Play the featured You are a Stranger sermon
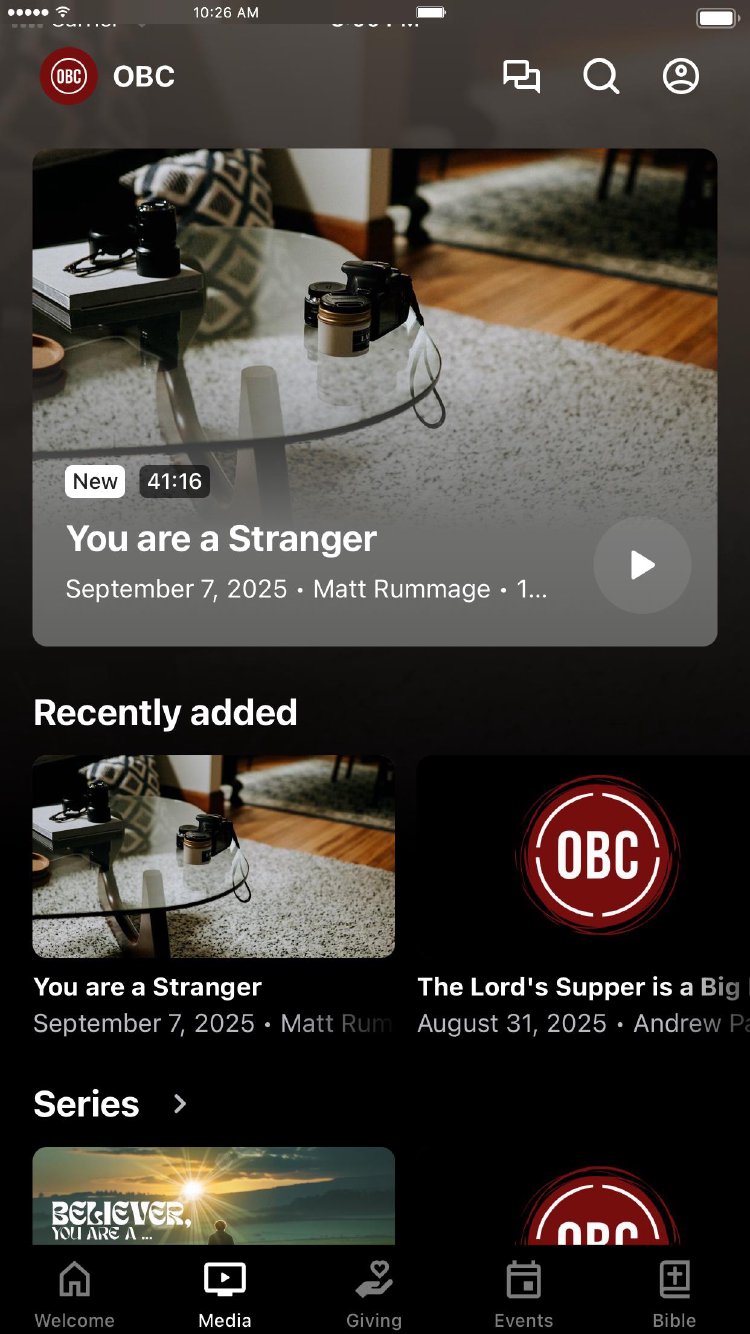 point(642,565)
